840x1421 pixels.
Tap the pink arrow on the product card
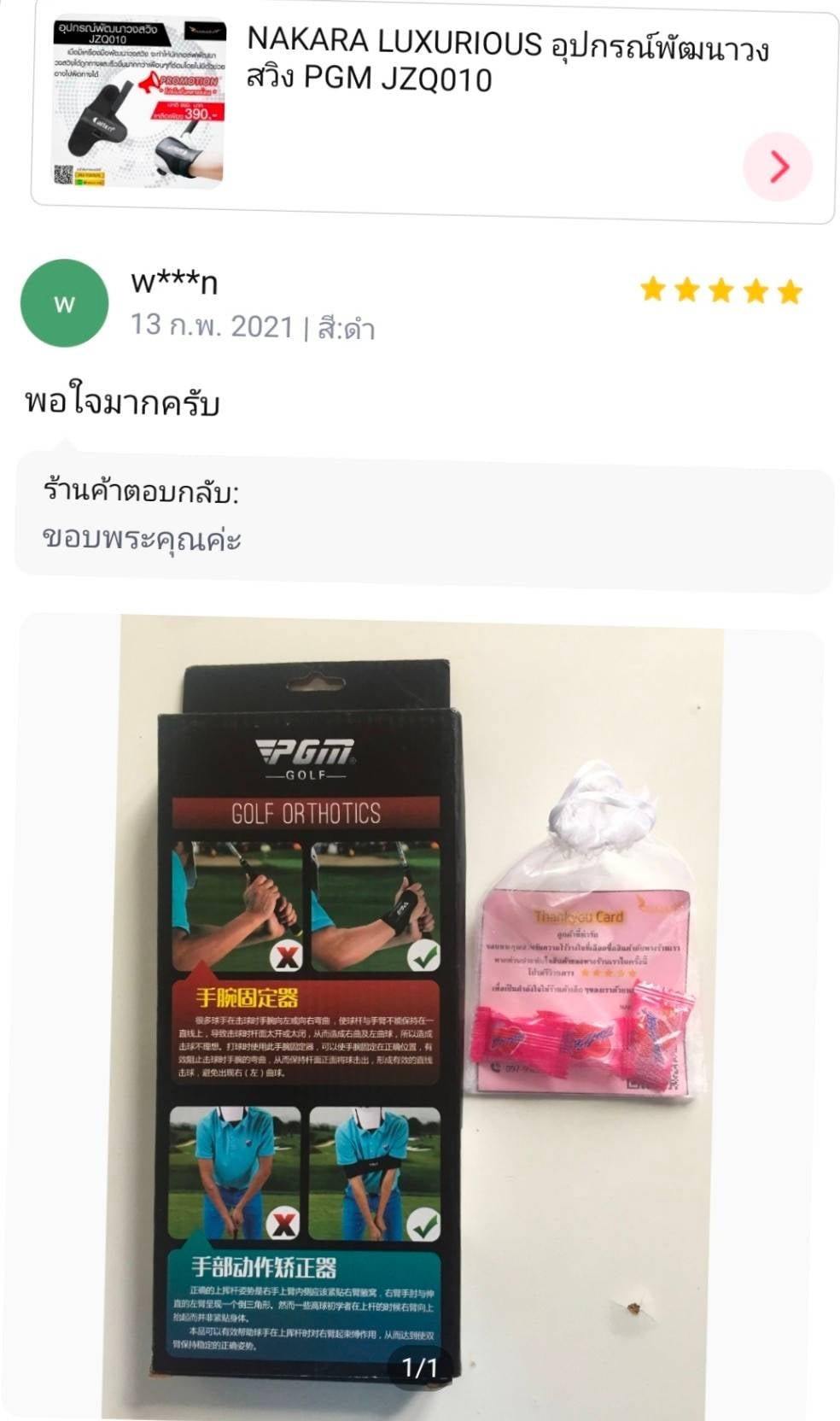pyautogui.click(x=777, y=167)
